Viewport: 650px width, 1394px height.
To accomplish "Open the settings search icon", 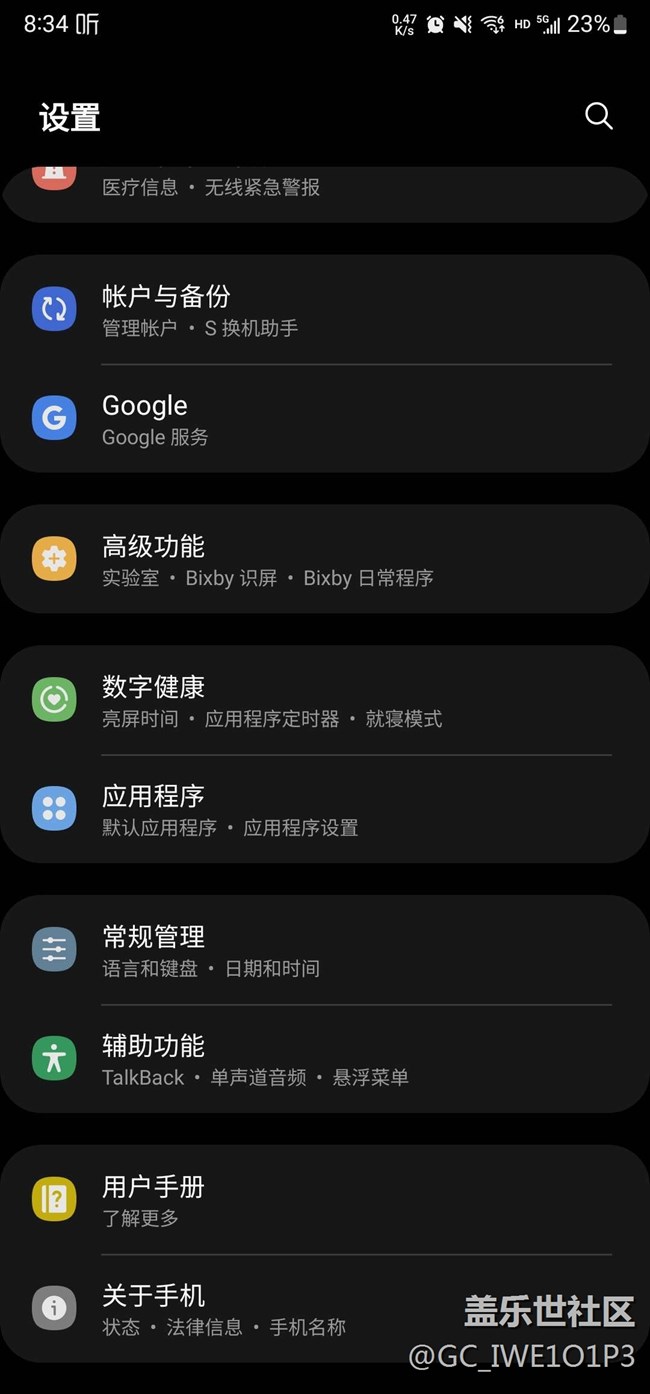I will point(598,116).
